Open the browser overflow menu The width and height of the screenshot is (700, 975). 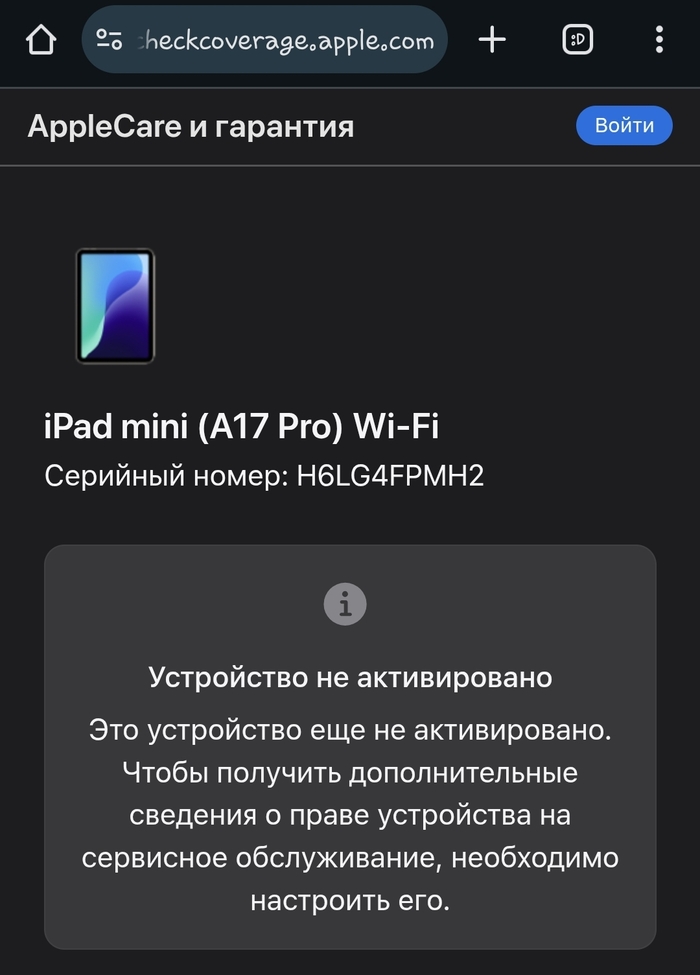click(x=659, y=40)
